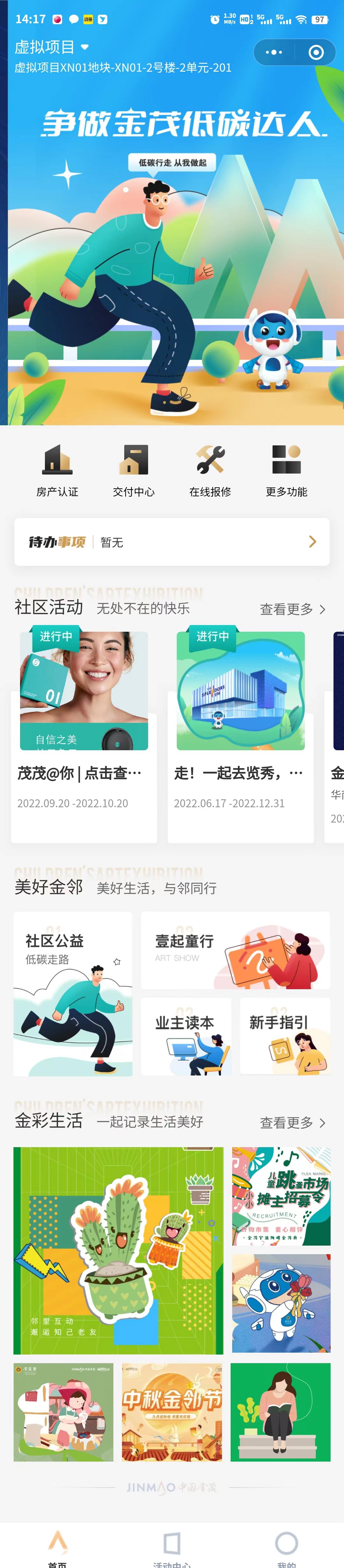Open the 社区公益 低碳走路 card

73,993
